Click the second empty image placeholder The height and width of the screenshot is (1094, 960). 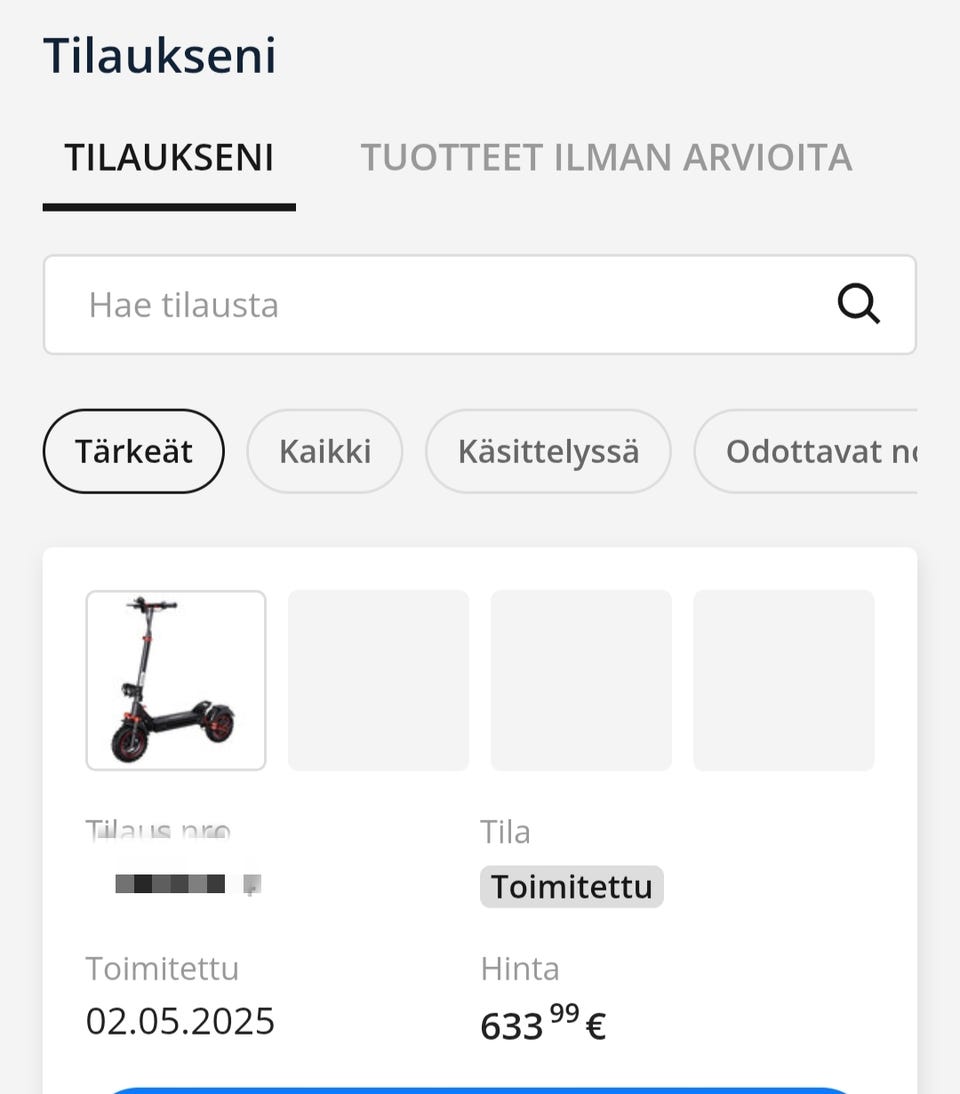(581, 680)
